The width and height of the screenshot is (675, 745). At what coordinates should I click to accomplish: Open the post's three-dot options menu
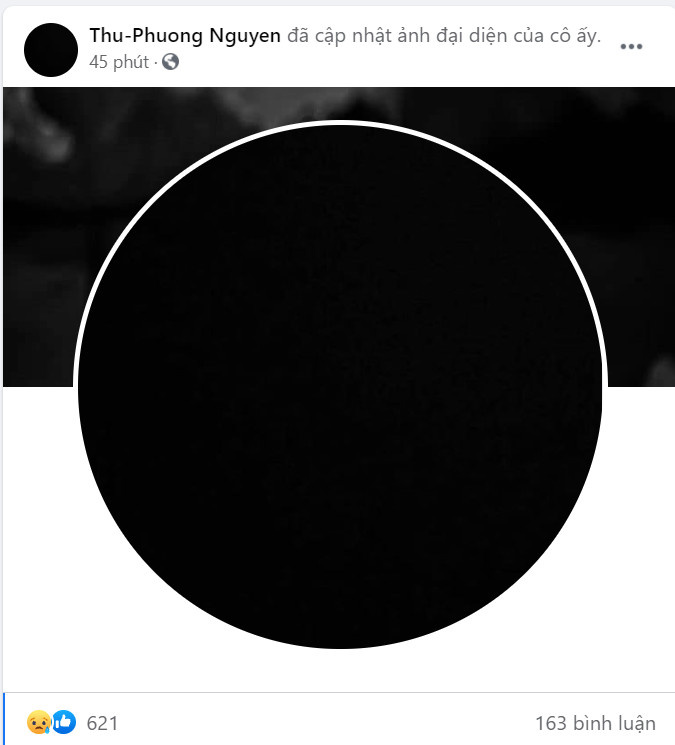point(631,47)
